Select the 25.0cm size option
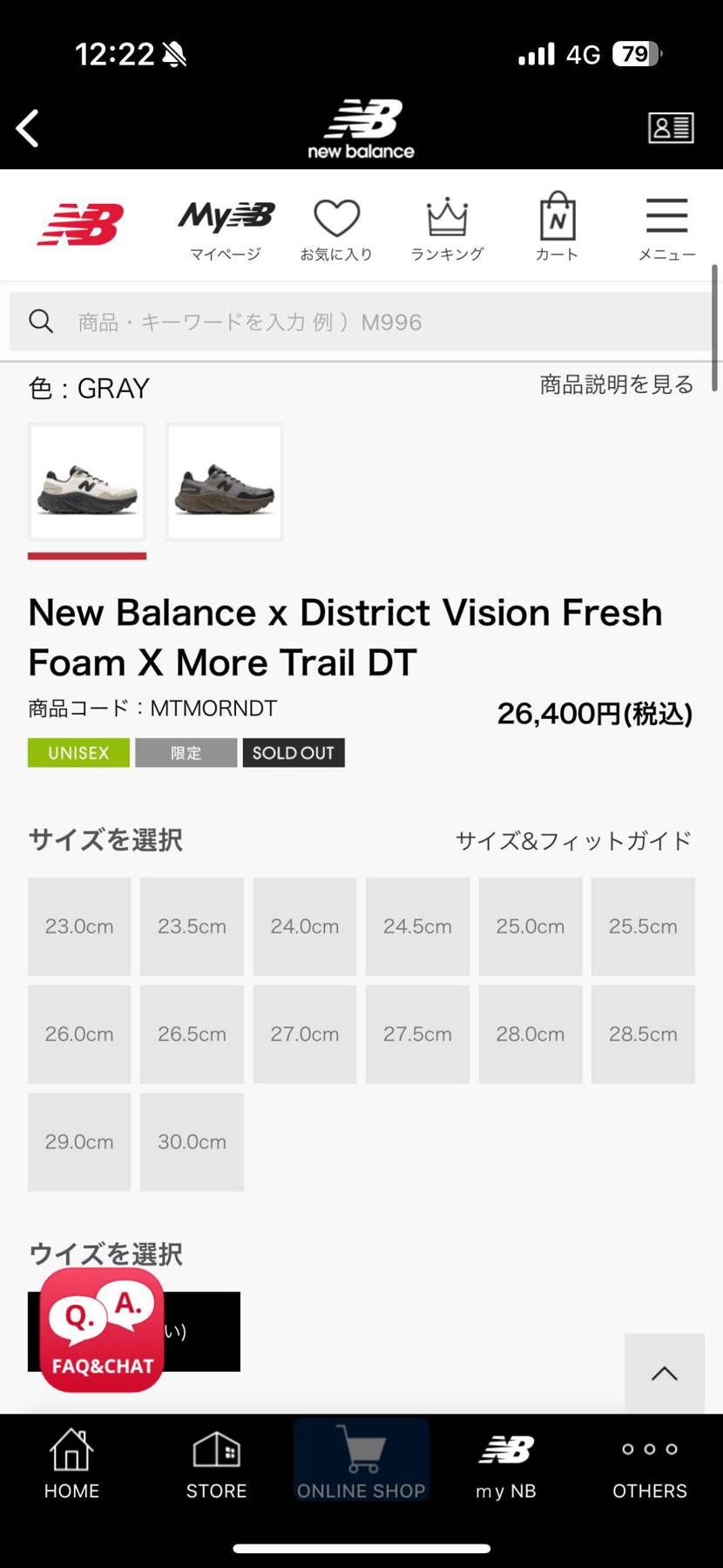 pos(530,926)
